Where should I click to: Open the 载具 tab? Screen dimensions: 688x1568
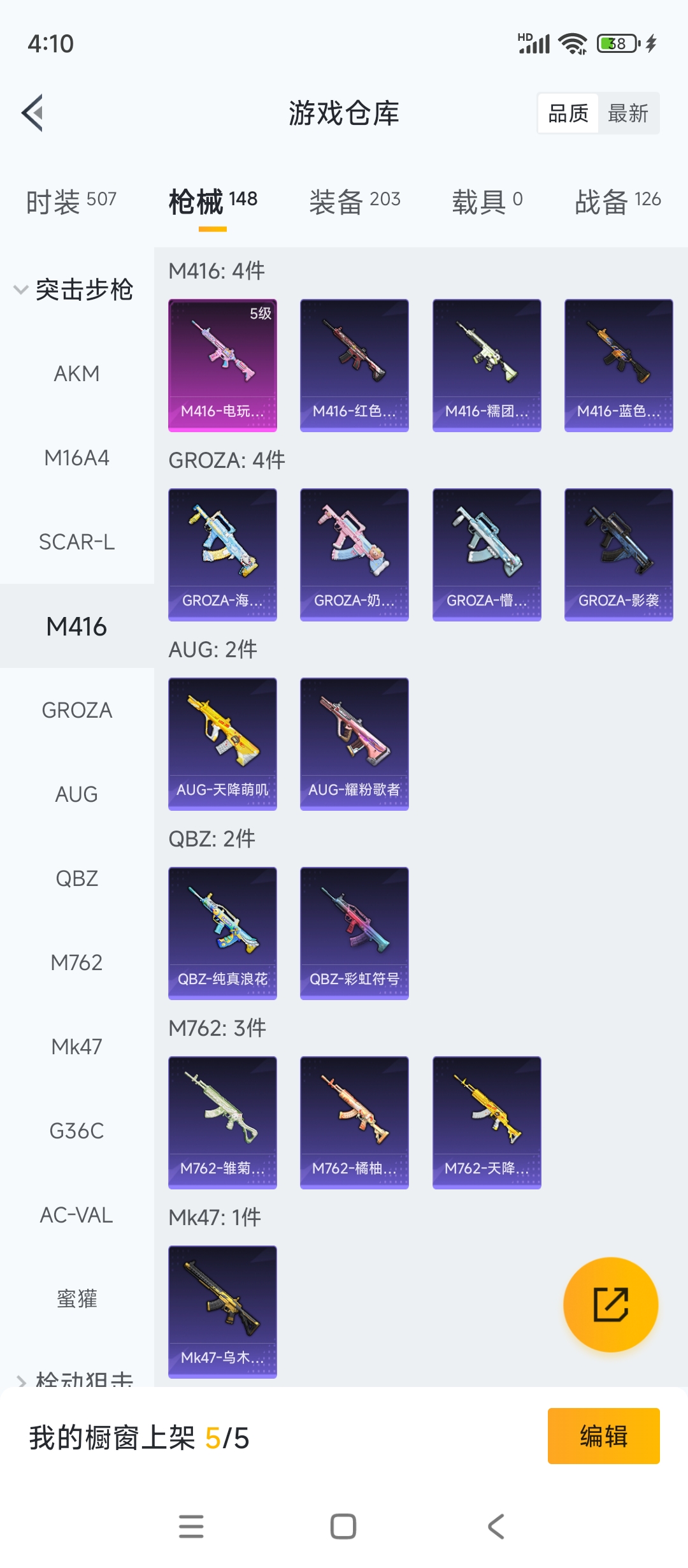[x=487, y=201]
